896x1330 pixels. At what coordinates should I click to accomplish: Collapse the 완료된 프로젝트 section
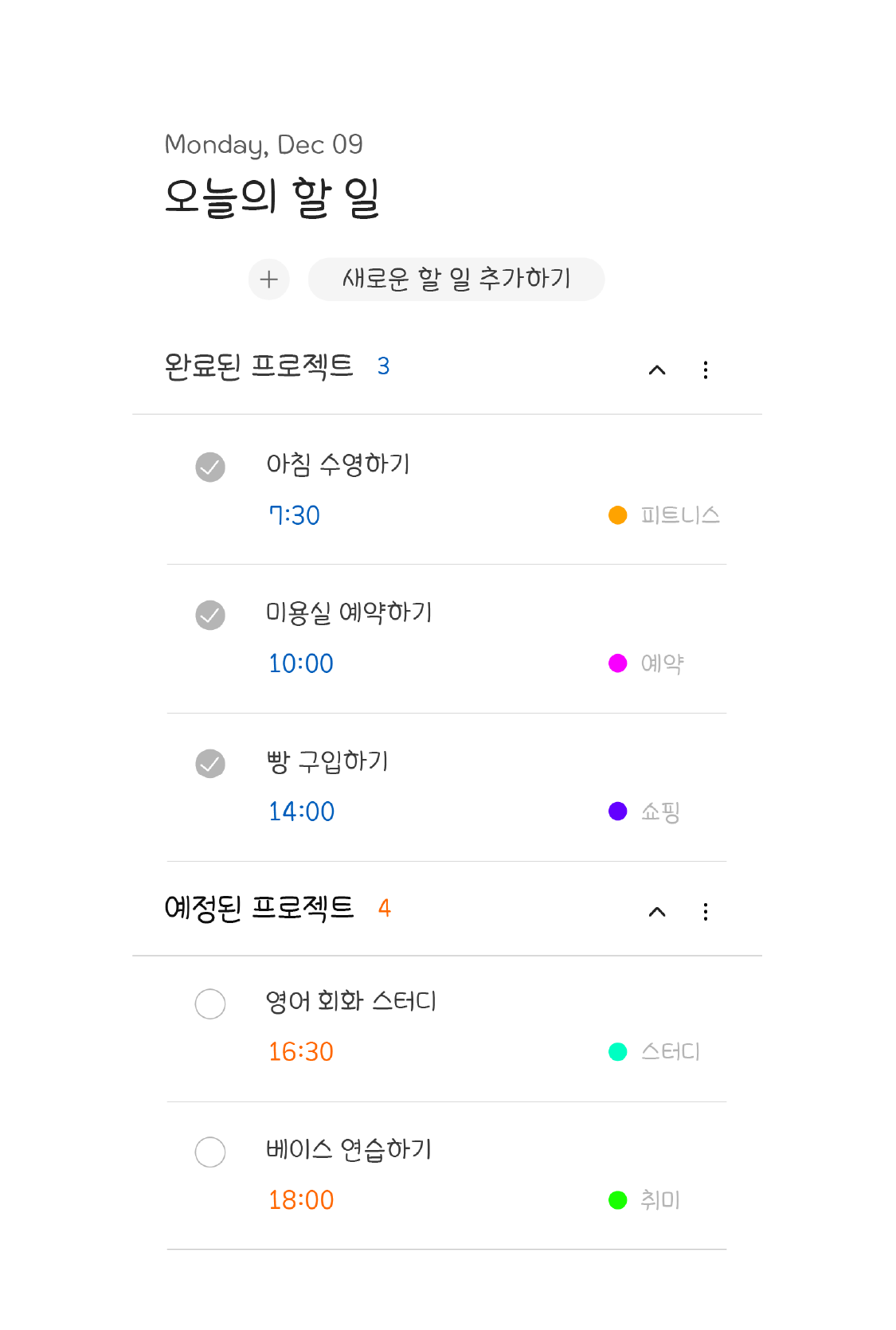tap(657, 370)
